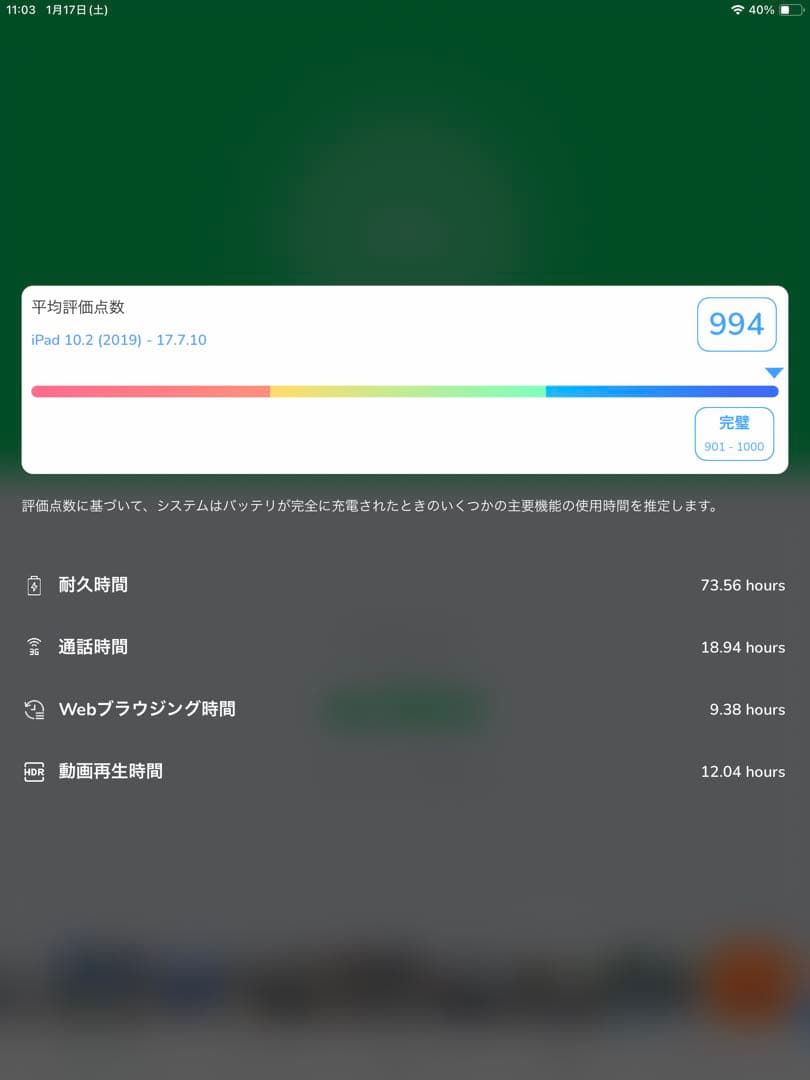This screenshot has height=1080, width=810.
Task: Tap the 11:03 clock in the status bar
Action: tap(20, 10)
